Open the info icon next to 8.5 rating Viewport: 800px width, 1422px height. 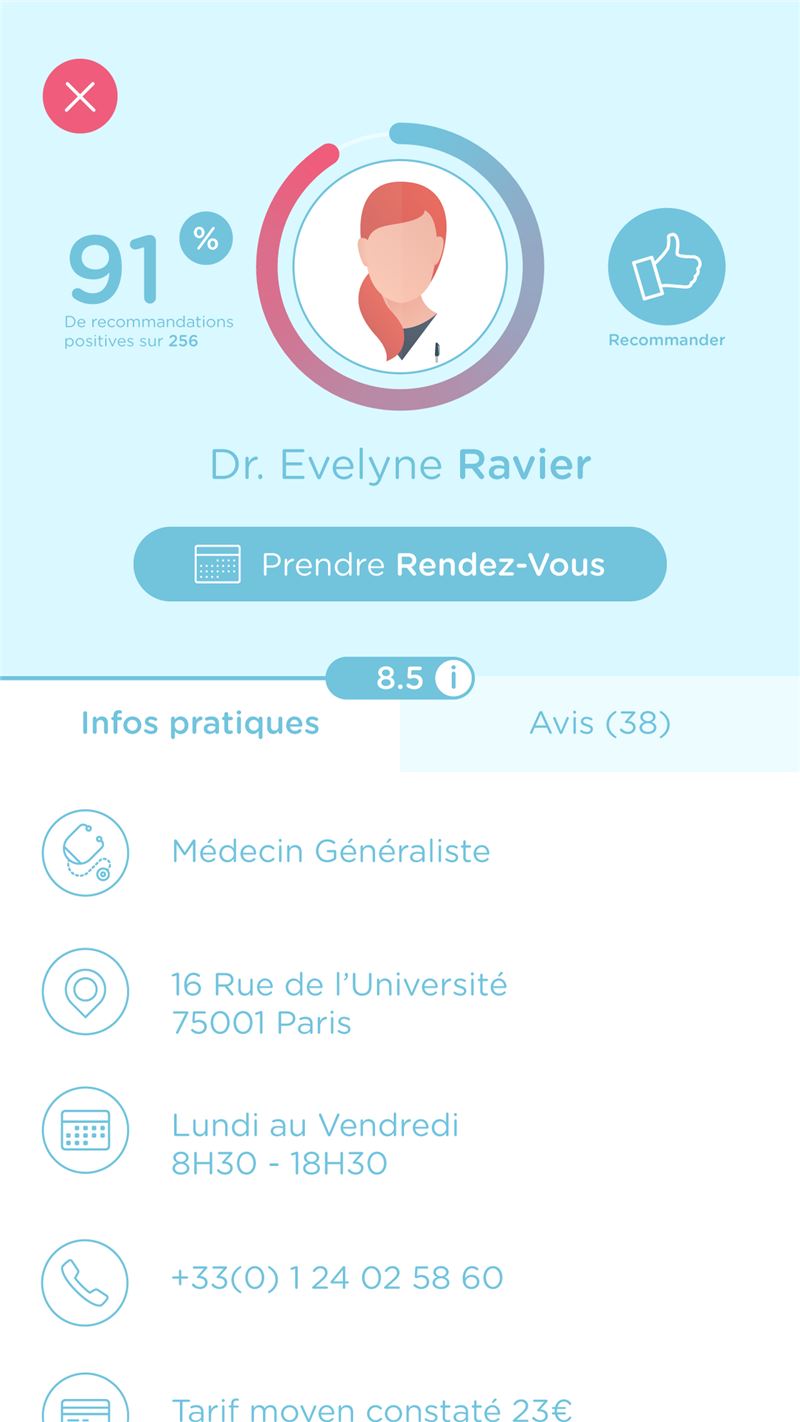453,679
